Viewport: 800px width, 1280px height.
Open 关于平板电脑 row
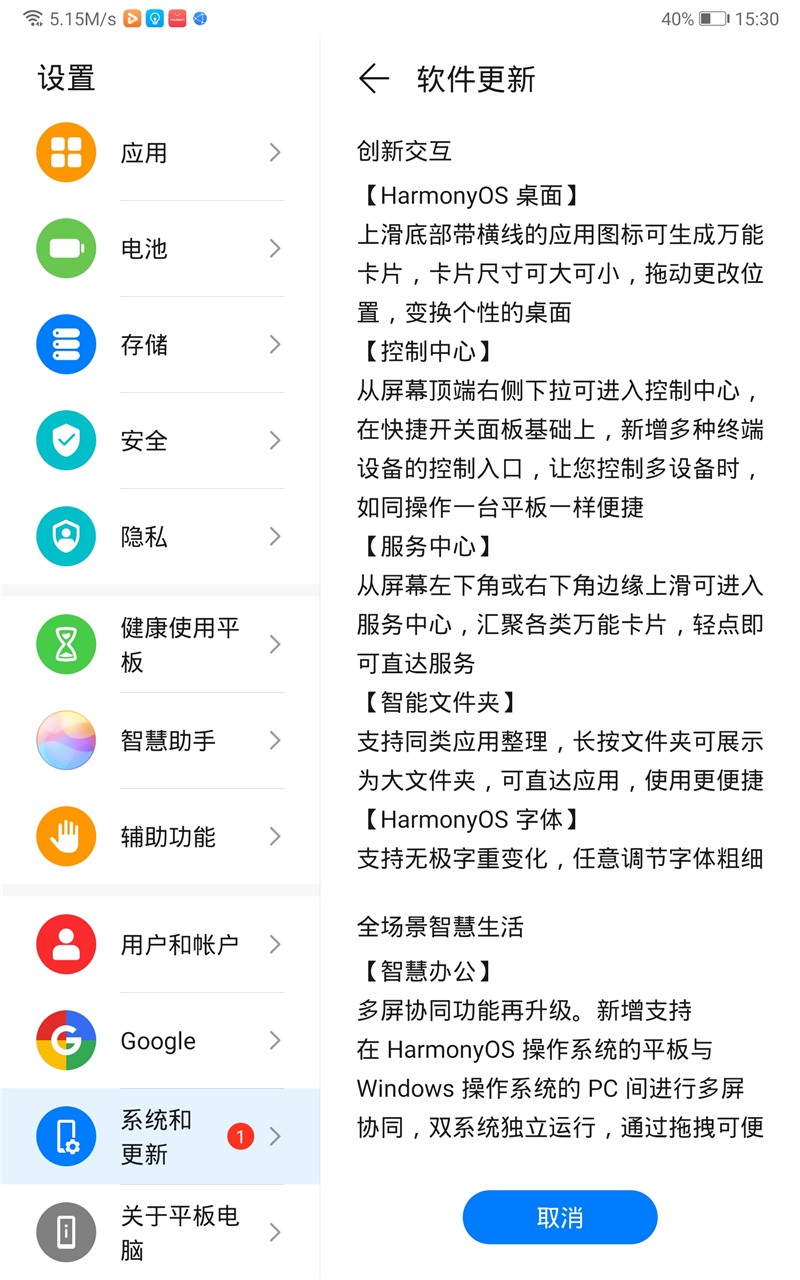click(160, 1233)
